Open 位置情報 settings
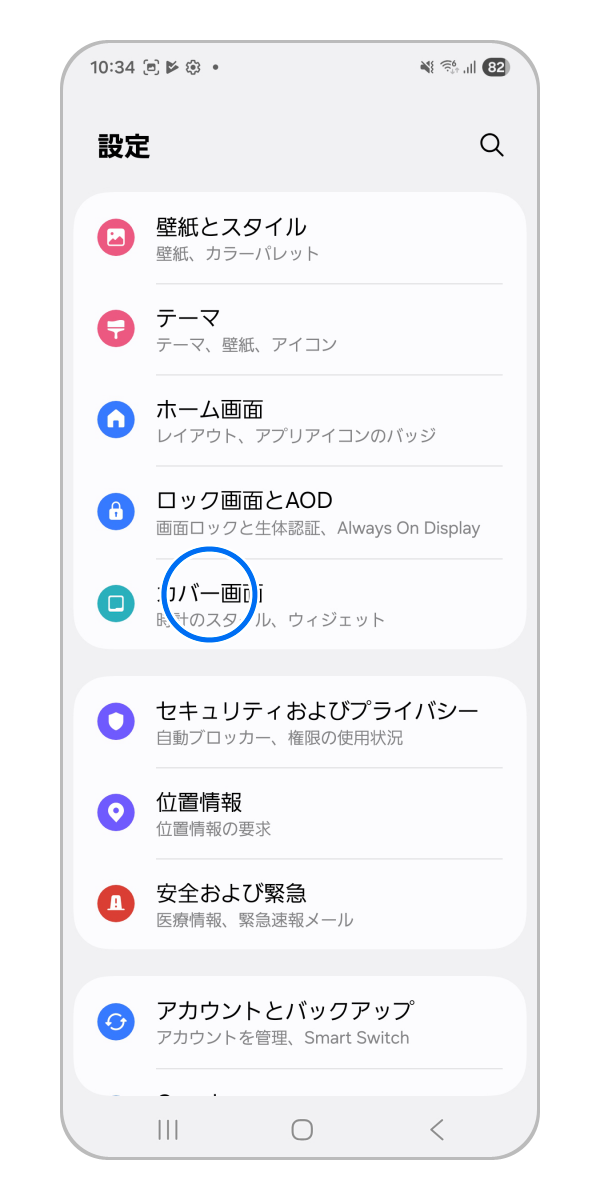The width and height of the screenshot is (600, 1200). coord(300,813)
